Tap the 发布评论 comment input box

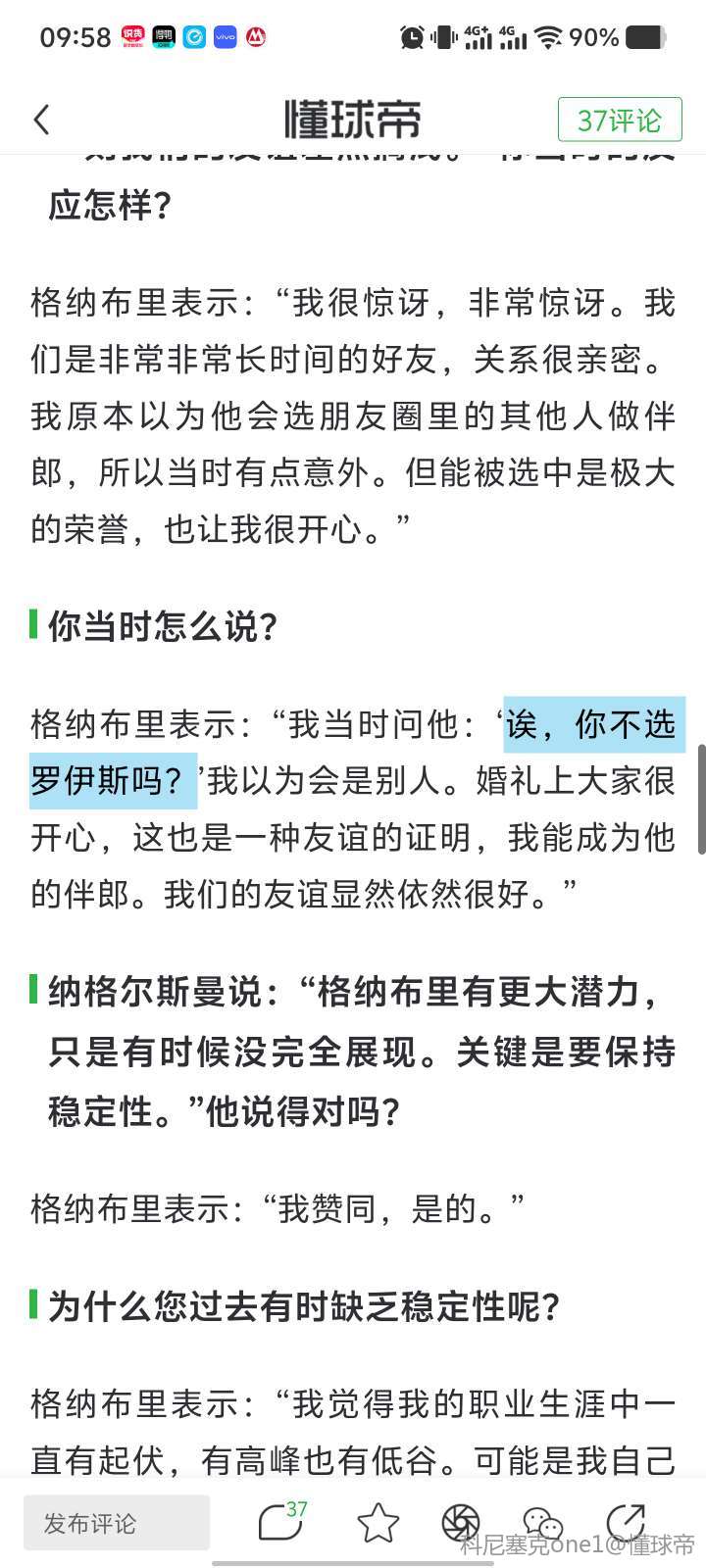coord(116,1523)
